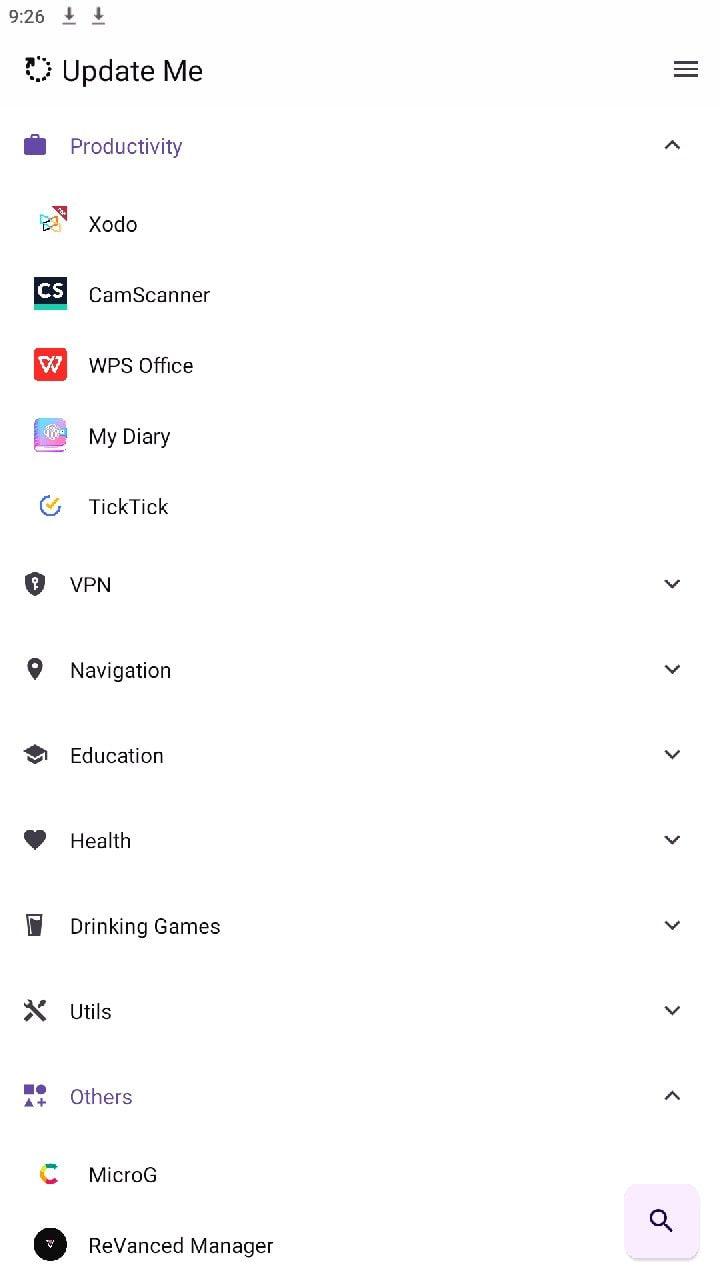Tap the Health heart icon

tap(35, 840)
